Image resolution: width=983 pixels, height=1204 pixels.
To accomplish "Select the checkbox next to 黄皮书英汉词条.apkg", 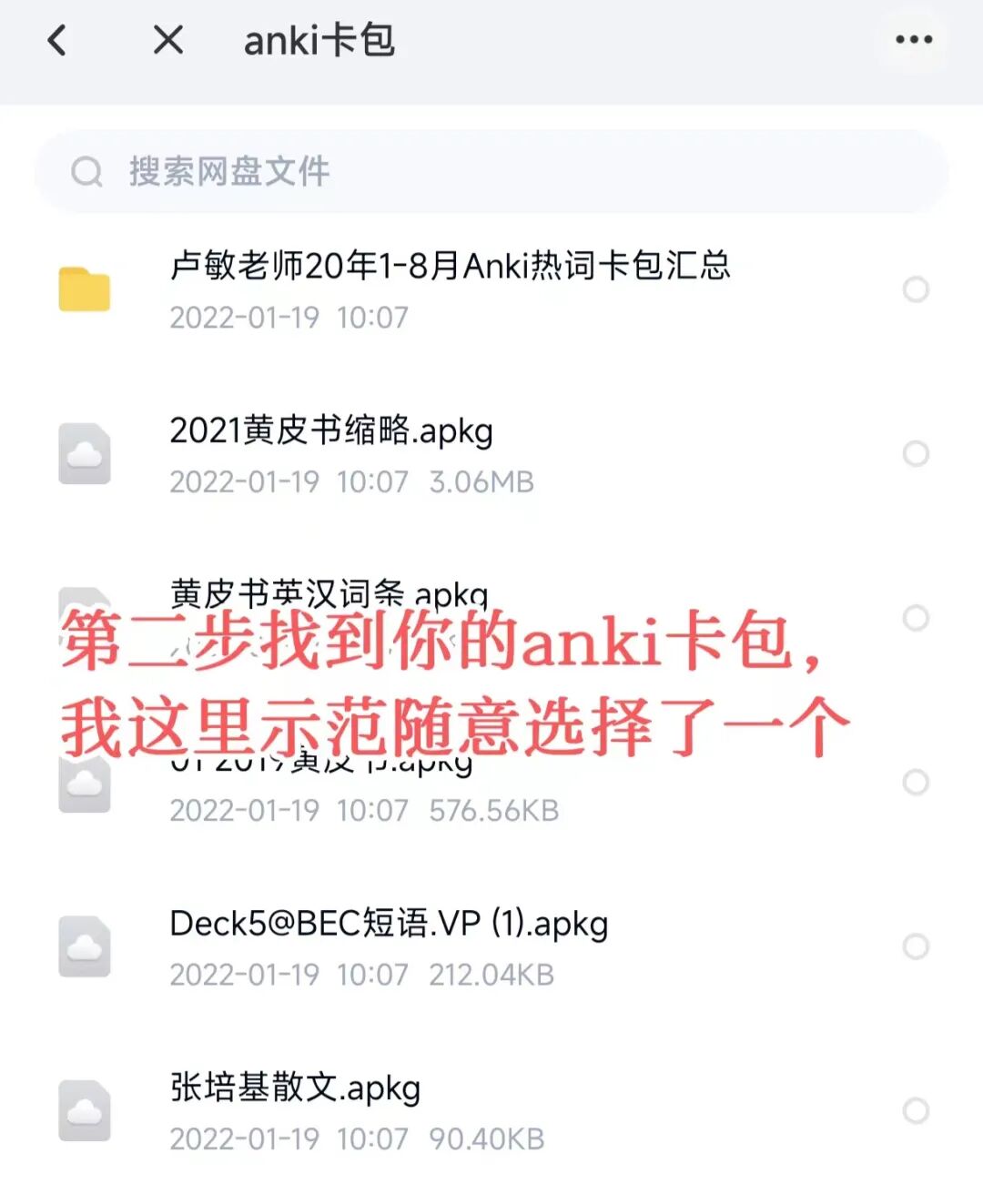I will pyautogui.click(x=915, y=617).
